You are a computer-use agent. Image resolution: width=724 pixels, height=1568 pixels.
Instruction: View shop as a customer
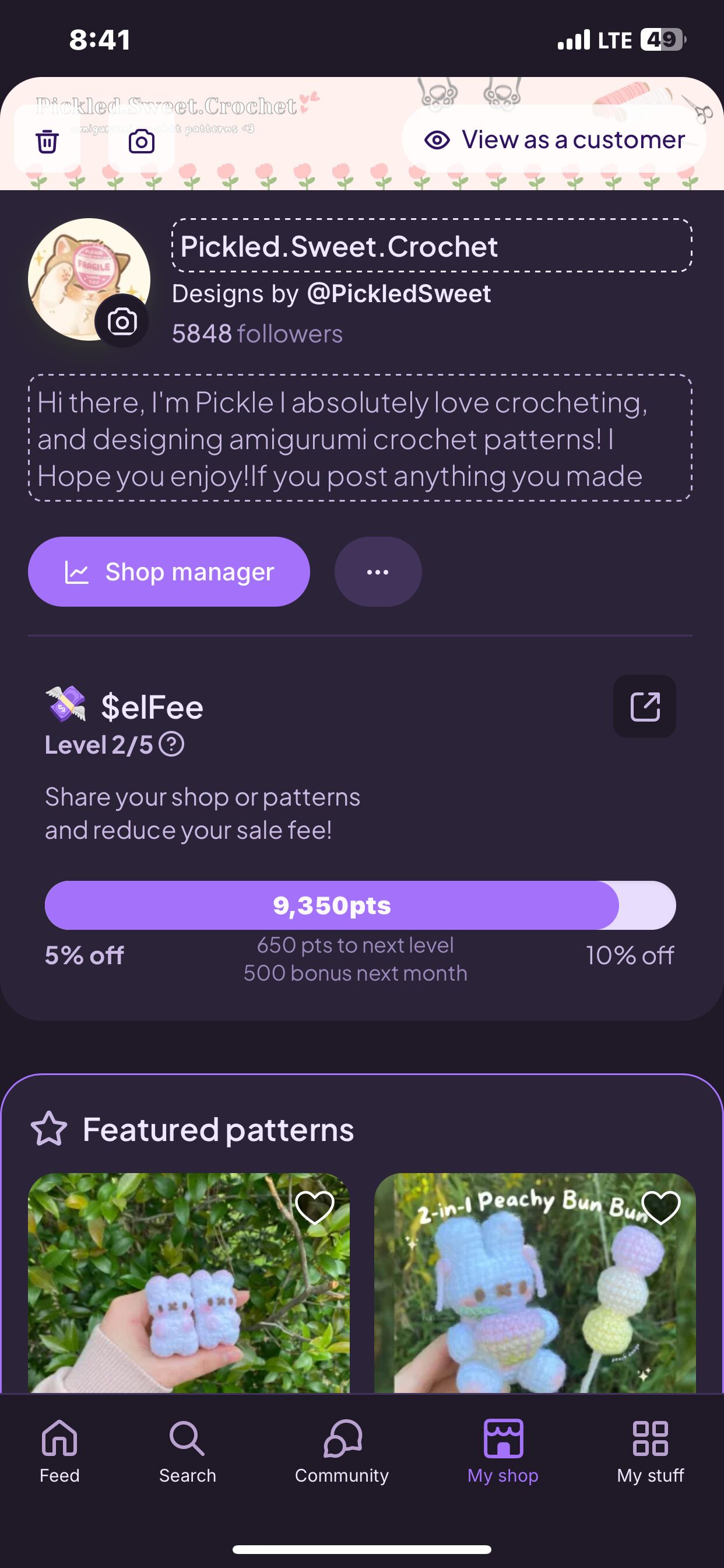coord(554,140)
